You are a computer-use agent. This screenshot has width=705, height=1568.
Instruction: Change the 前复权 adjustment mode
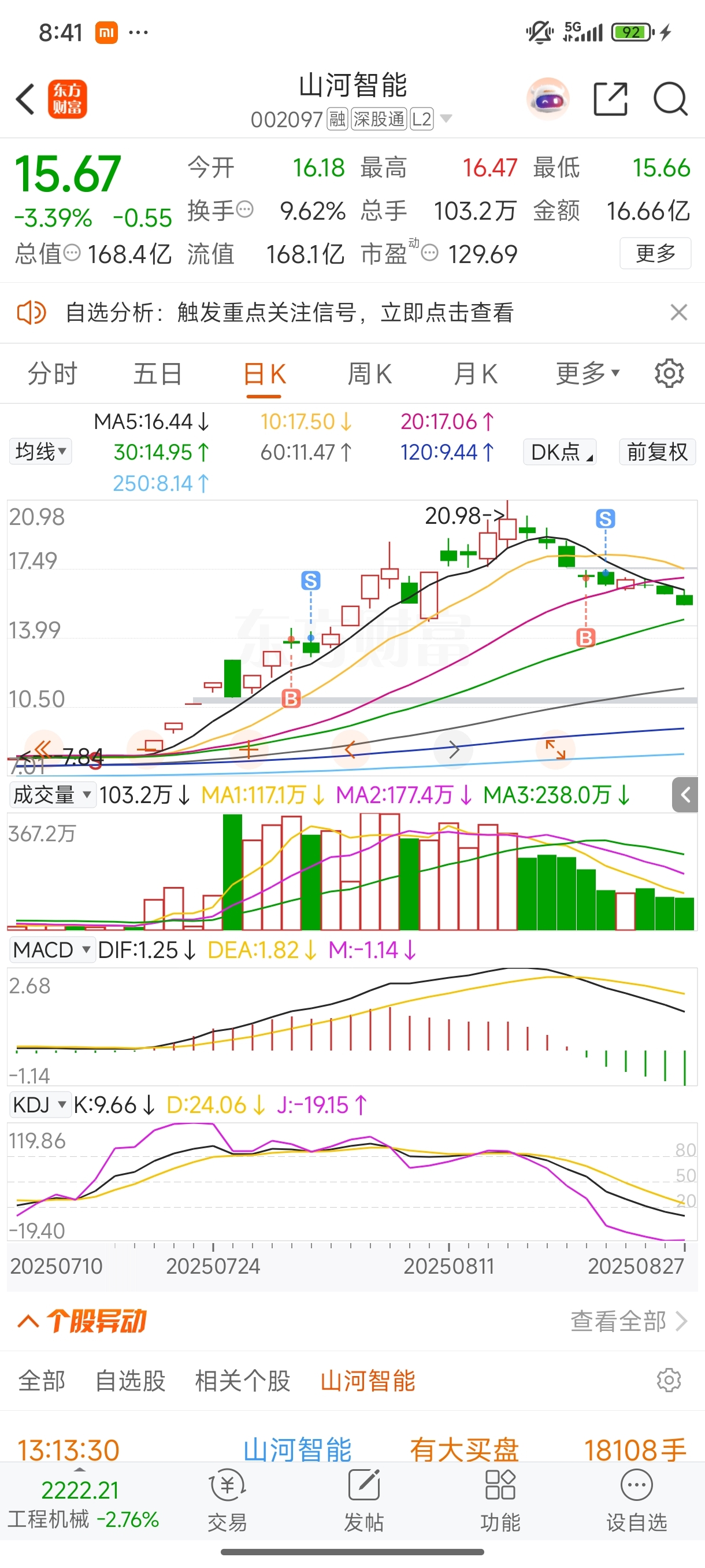(657, 452)
